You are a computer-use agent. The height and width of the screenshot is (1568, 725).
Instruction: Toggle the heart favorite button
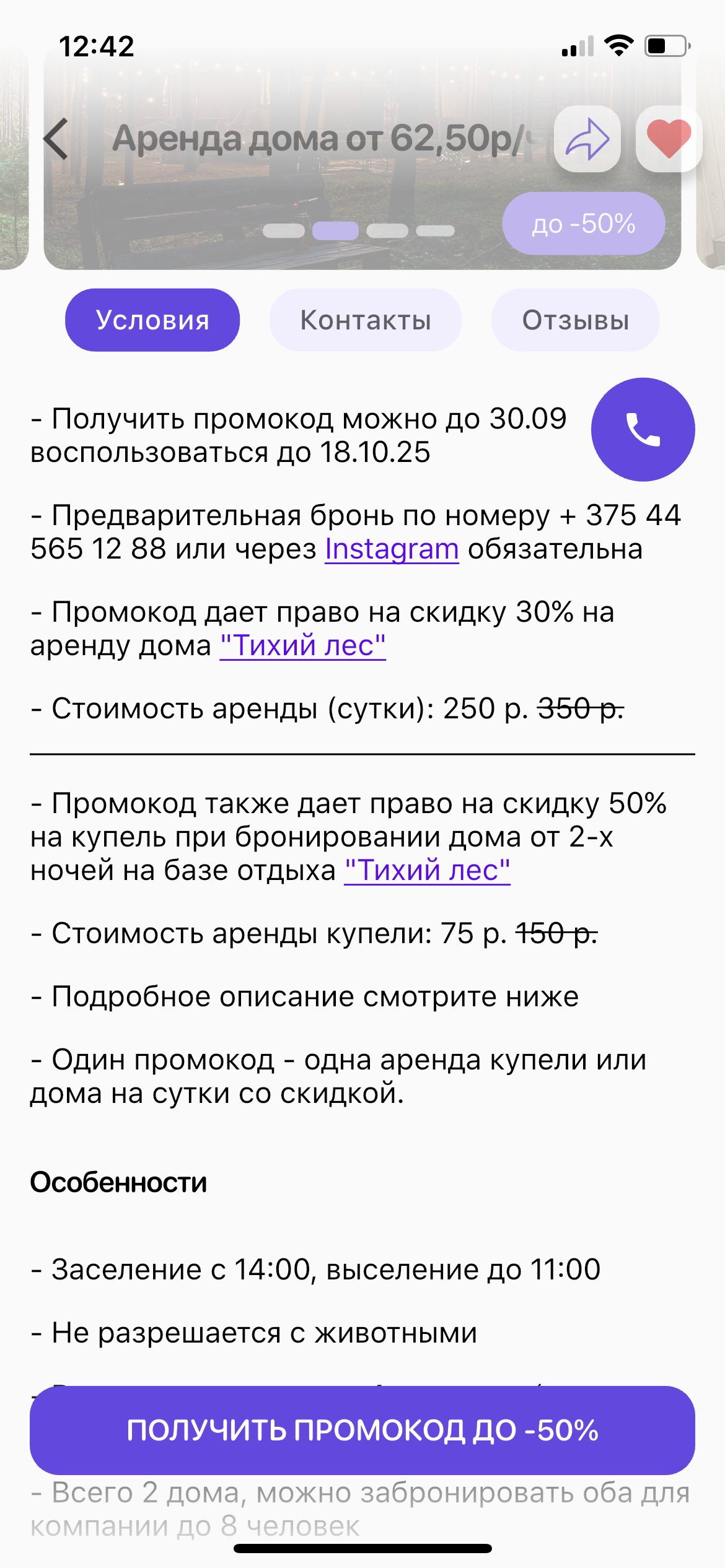(x=669, y=139)
